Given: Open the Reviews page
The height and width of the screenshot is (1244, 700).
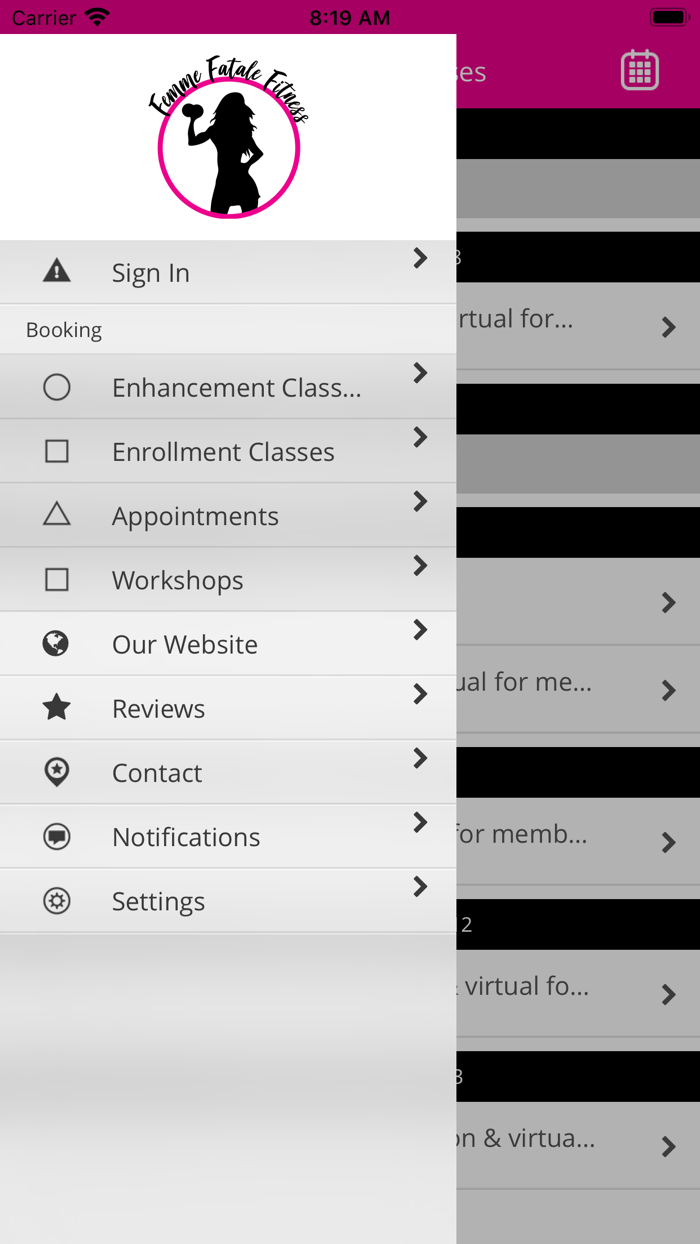Looking at the screenshot, I should (x=228, y=708).
